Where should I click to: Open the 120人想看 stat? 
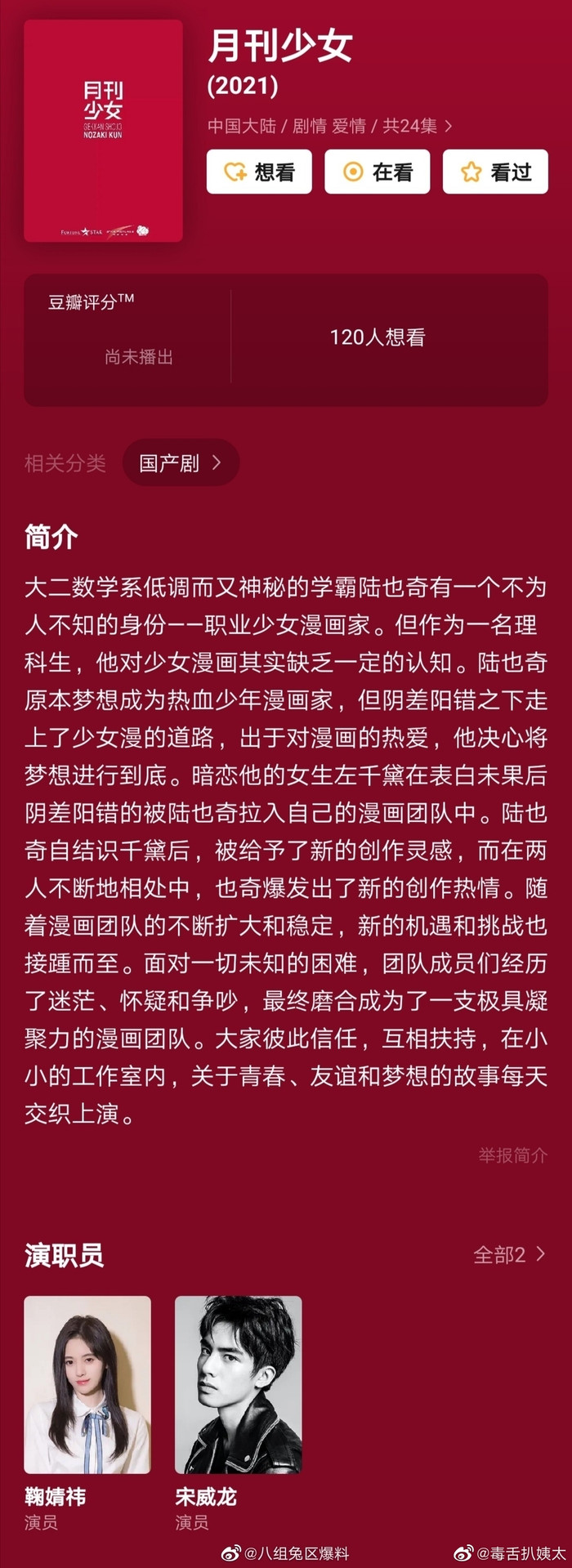pos(378,337)
